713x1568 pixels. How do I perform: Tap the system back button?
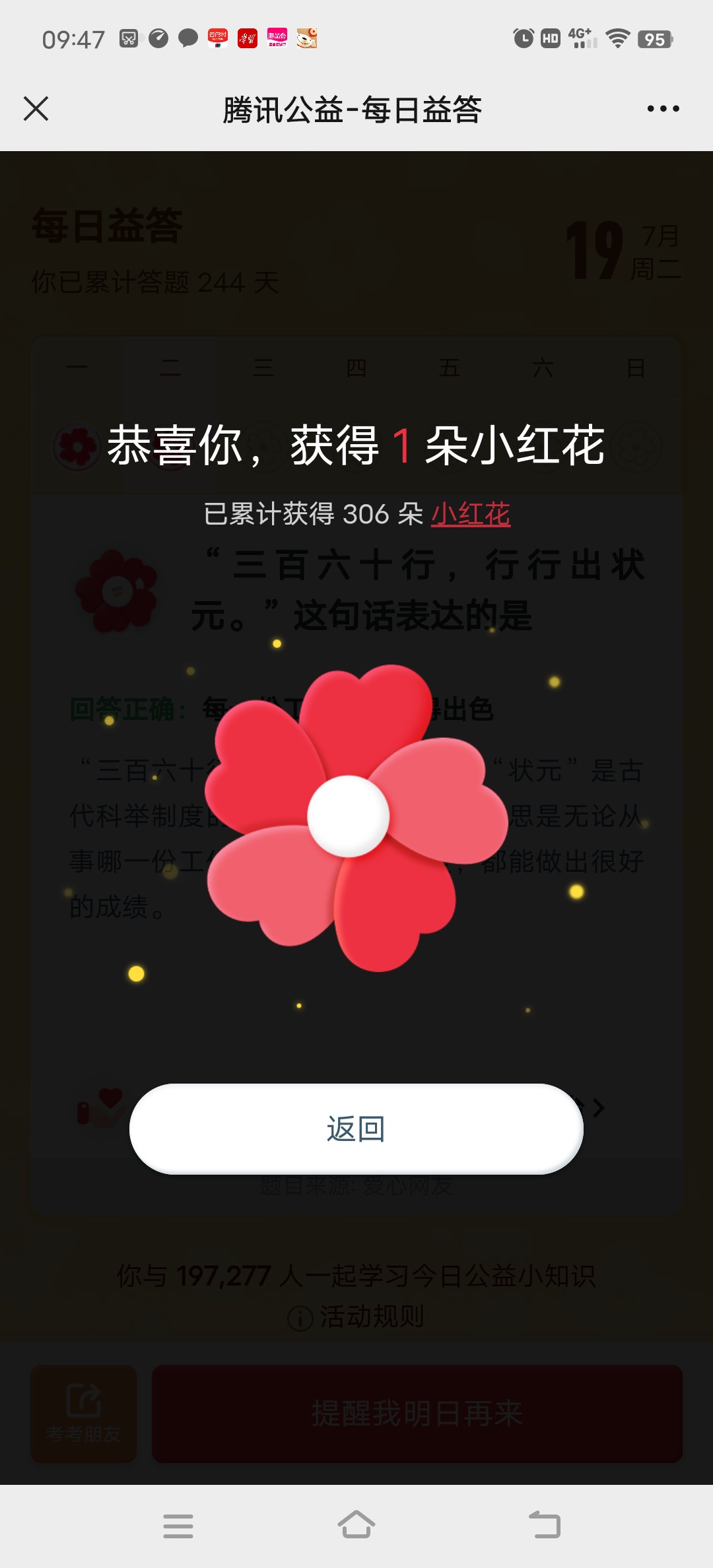pyautogui.click(x=545, y=1525)
